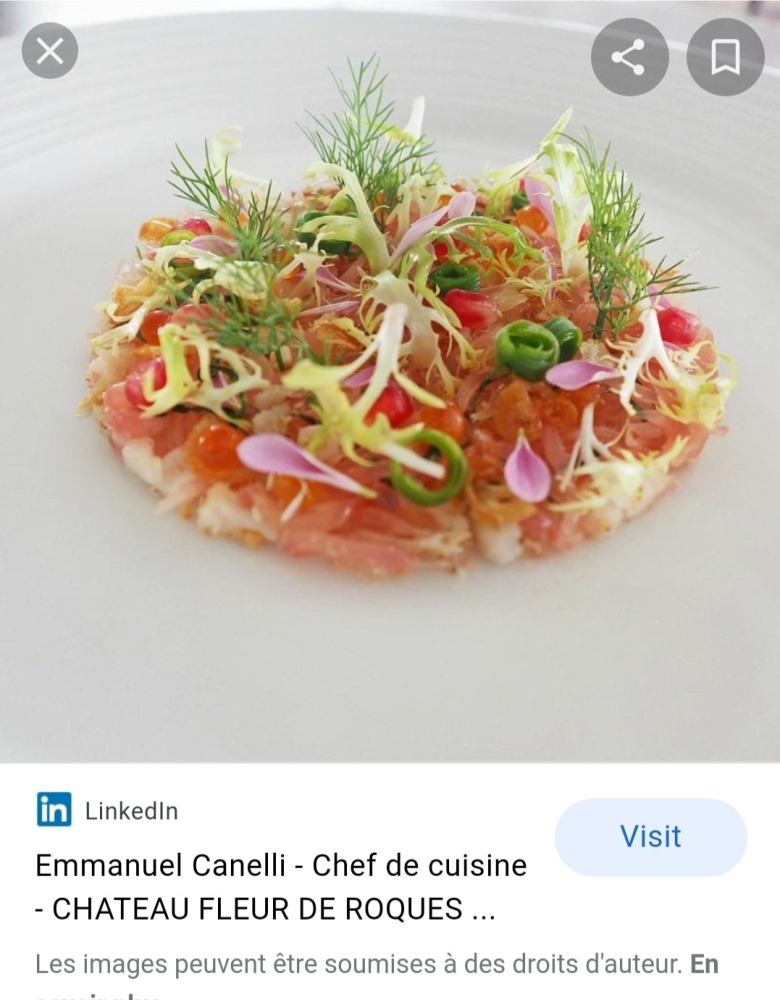Open the 'En savoir plus' copyright link
780x1000 pixels.
[704, 965]
